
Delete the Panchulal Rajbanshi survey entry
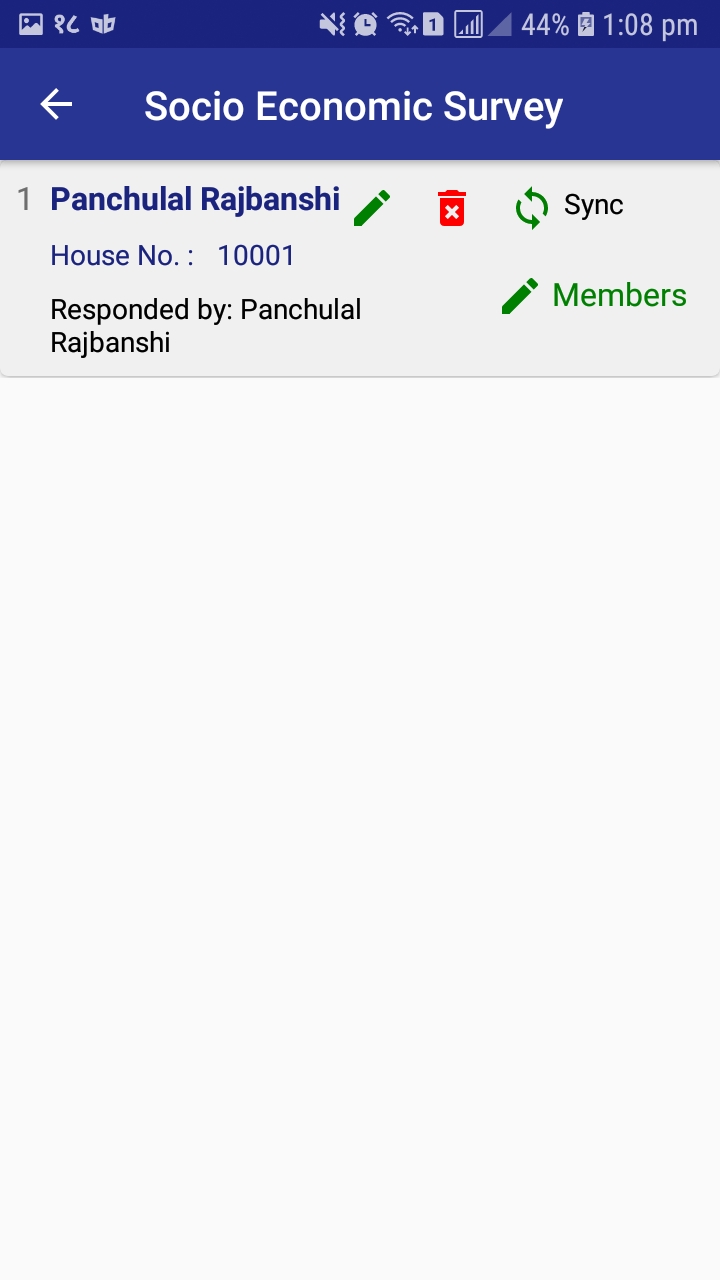pyautogui.click(x=452, y=208)
